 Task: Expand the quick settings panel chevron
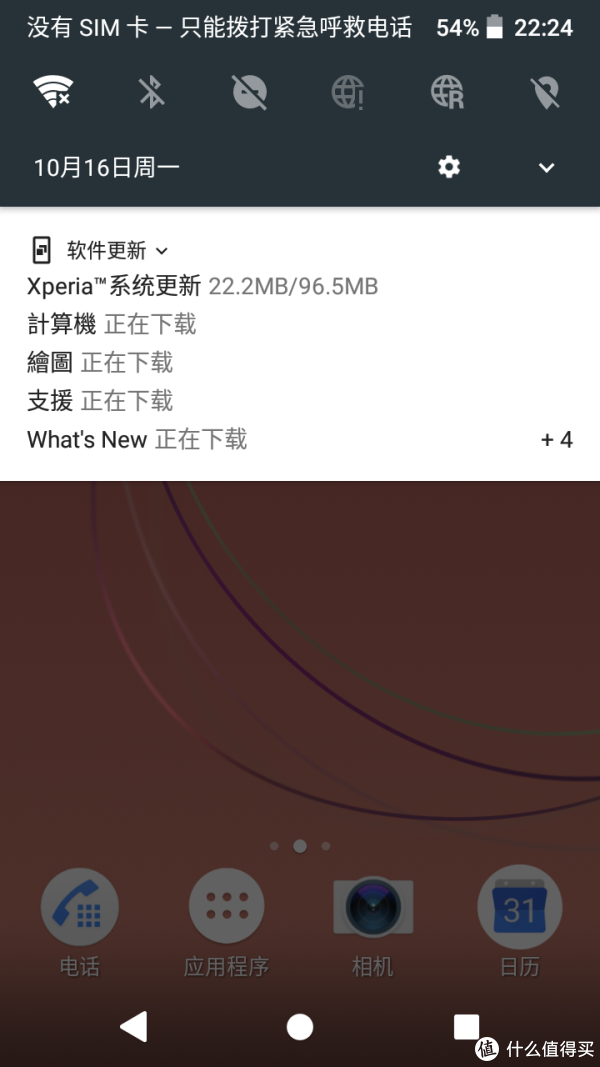546,167
